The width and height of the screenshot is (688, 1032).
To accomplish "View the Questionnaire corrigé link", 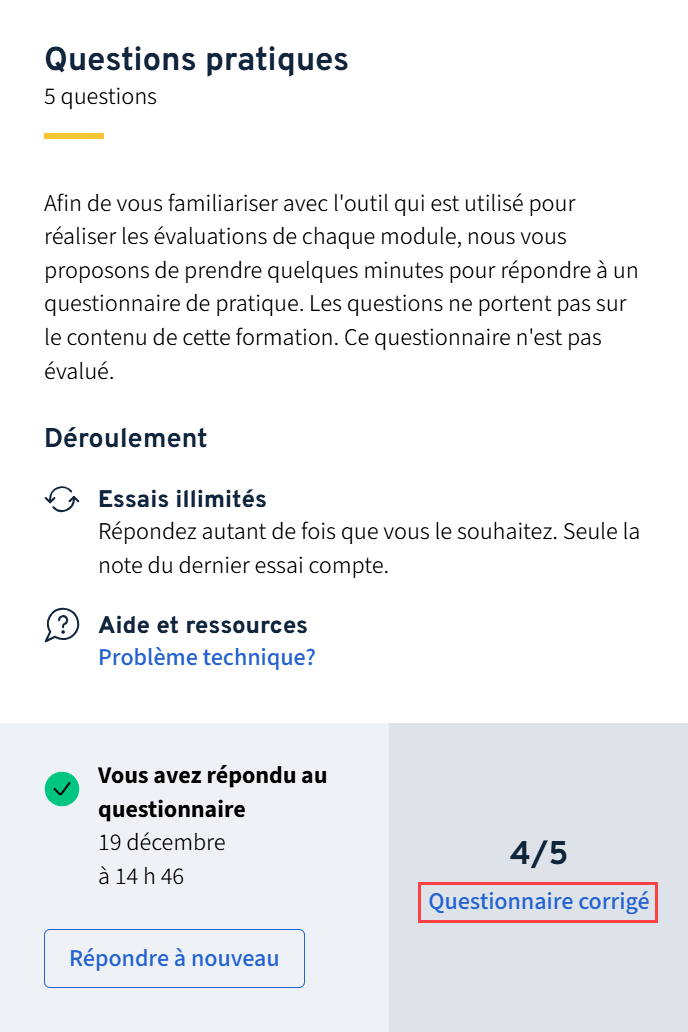I will pyautogui.click(x=539, y=902).
